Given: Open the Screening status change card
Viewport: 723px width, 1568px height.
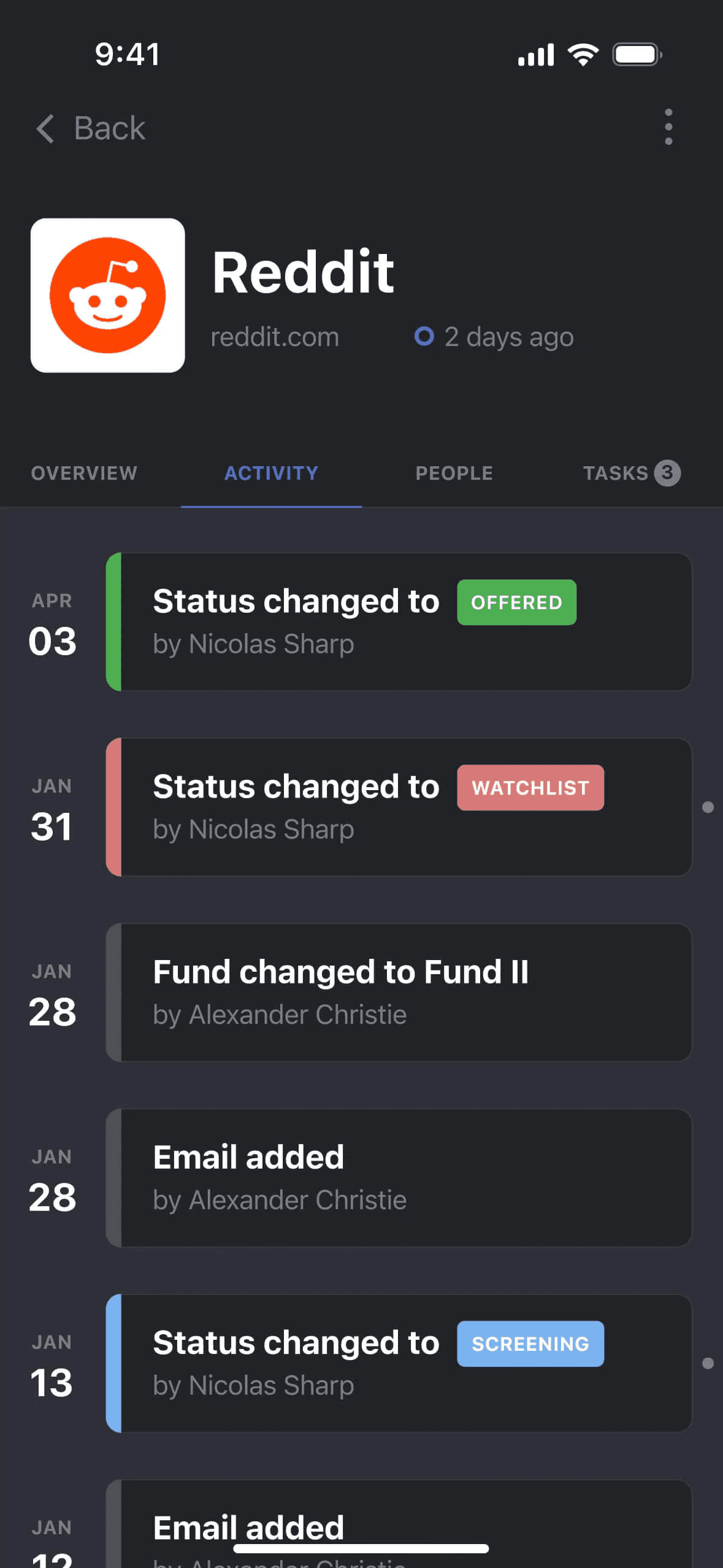Looking at the screenshot, I should click(x=399, y=1362).
